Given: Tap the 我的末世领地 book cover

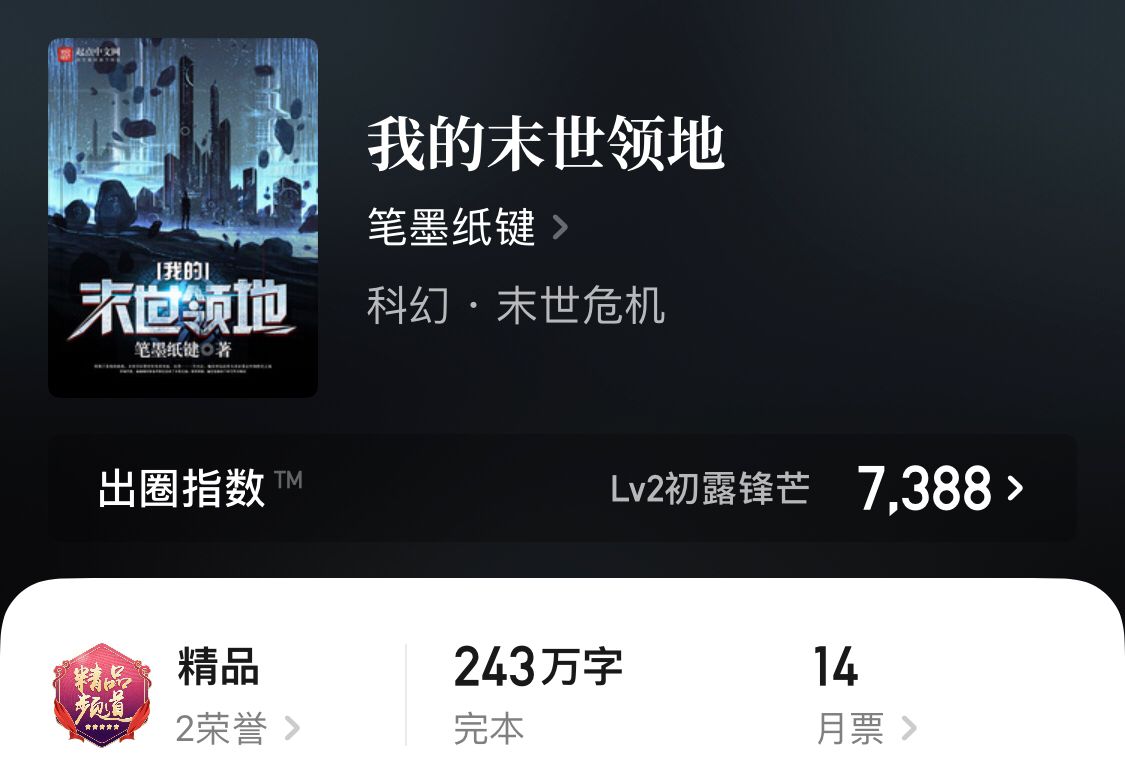Looking at the screenshot, I should tap(183, 218).
